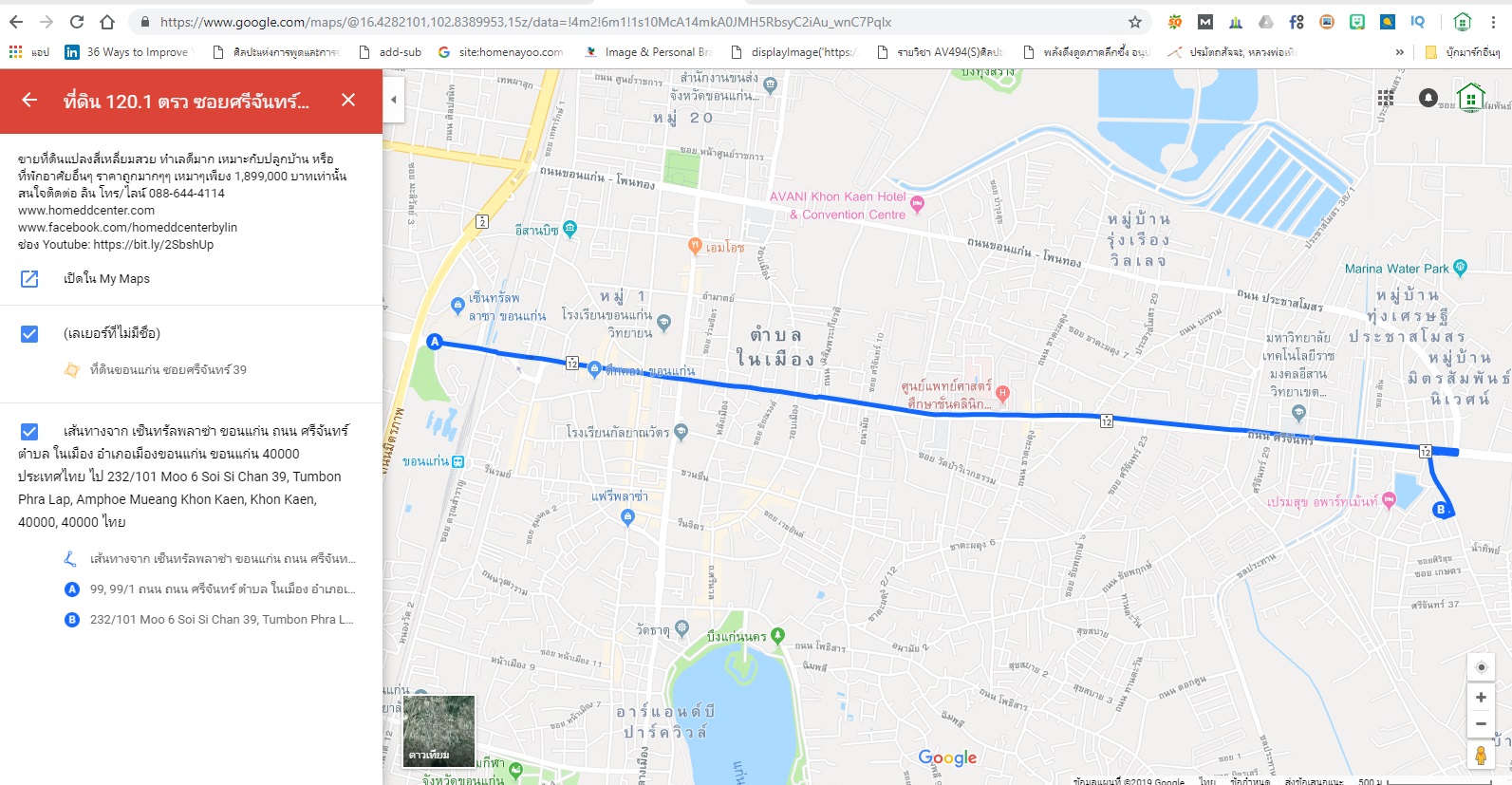Go back using the panel's back arrow
This screenshot has height=785, width=1512.
point(29,100)
